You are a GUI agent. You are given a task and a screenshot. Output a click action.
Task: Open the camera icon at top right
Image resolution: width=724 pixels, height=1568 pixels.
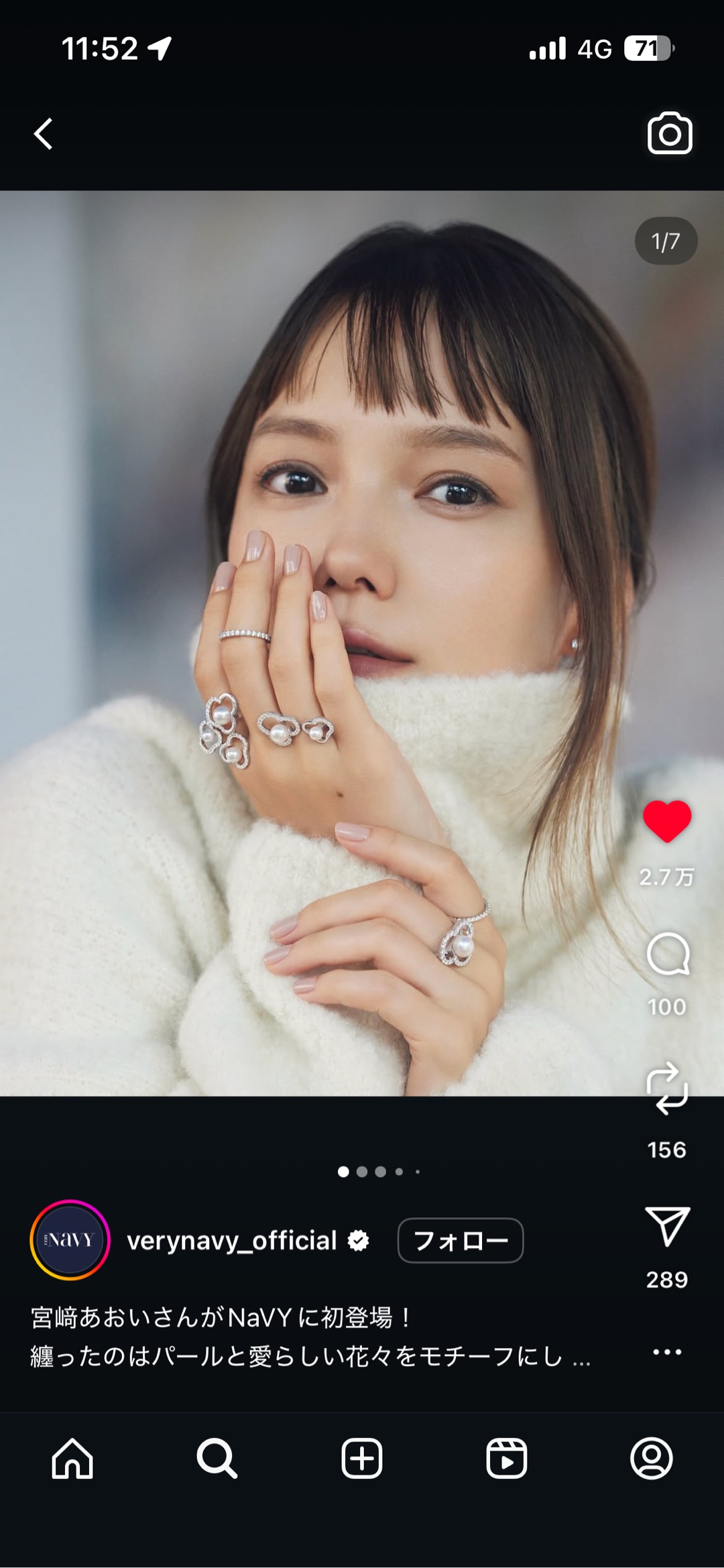pyautogui.click(x=669, y=133)
